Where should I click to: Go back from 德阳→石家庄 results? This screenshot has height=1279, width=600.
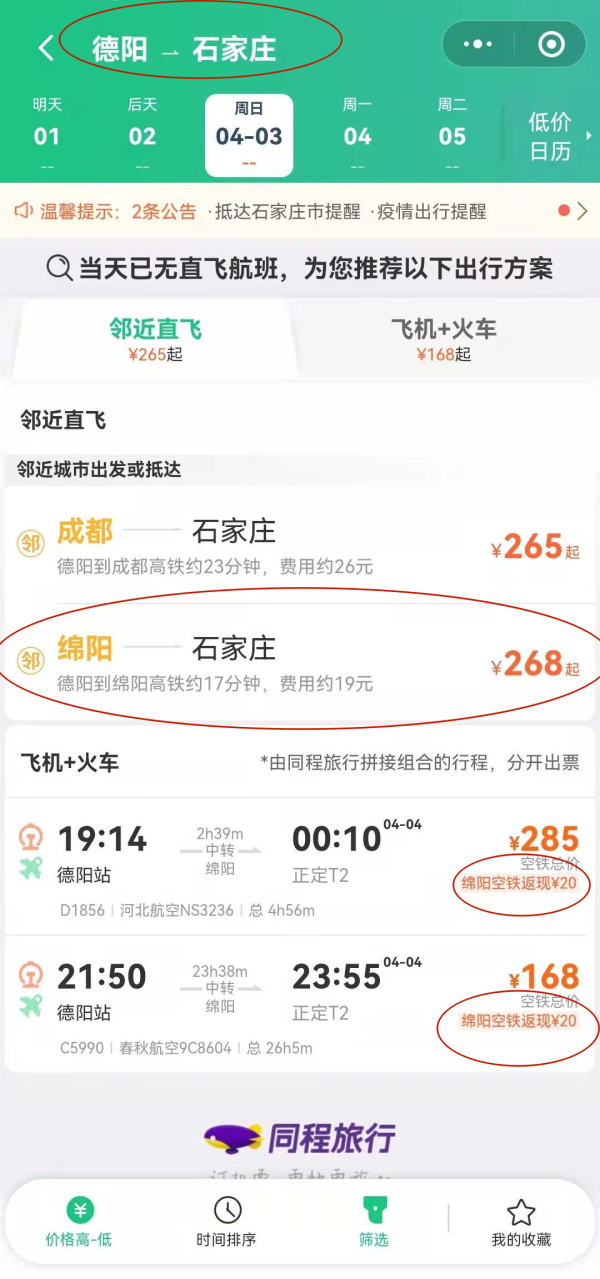pos(46,48)
